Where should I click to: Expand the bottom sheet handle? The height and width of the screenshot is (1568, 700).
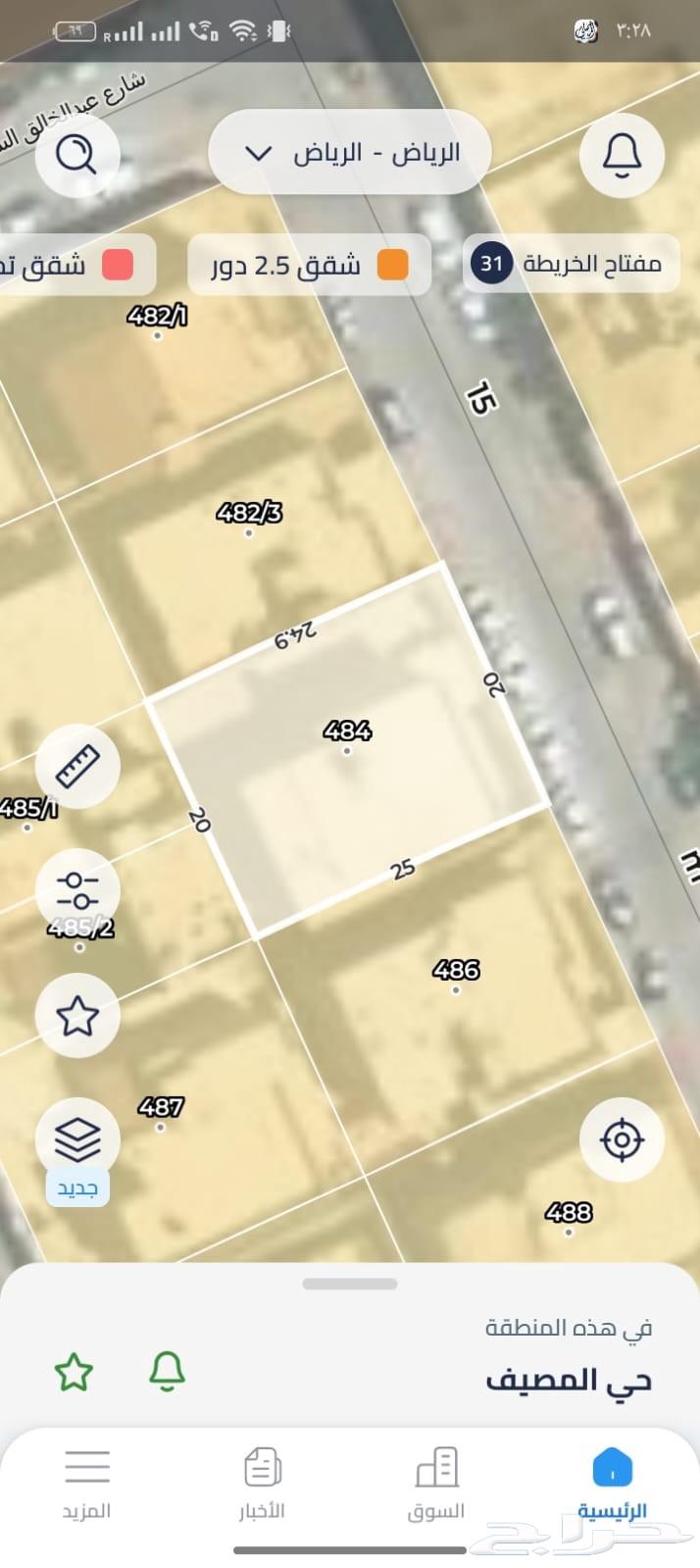tap(350, 1284)
